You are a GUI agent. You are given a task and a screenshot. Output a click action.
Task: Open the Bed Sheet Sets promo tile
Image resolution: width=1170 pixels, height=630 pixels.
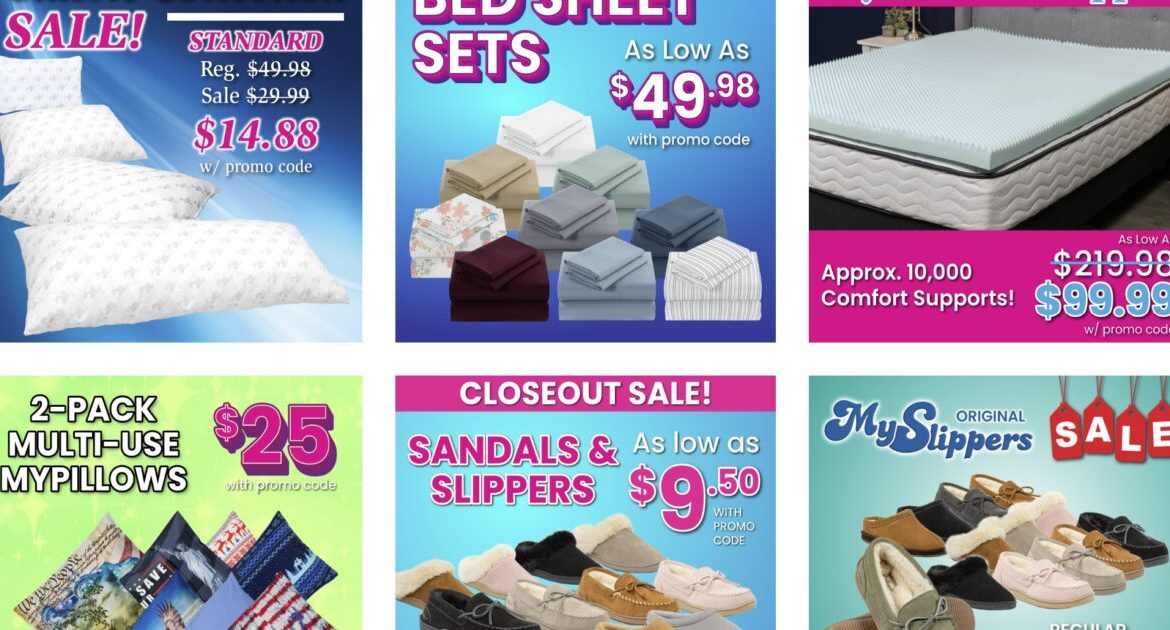click(x=585, y=170)
